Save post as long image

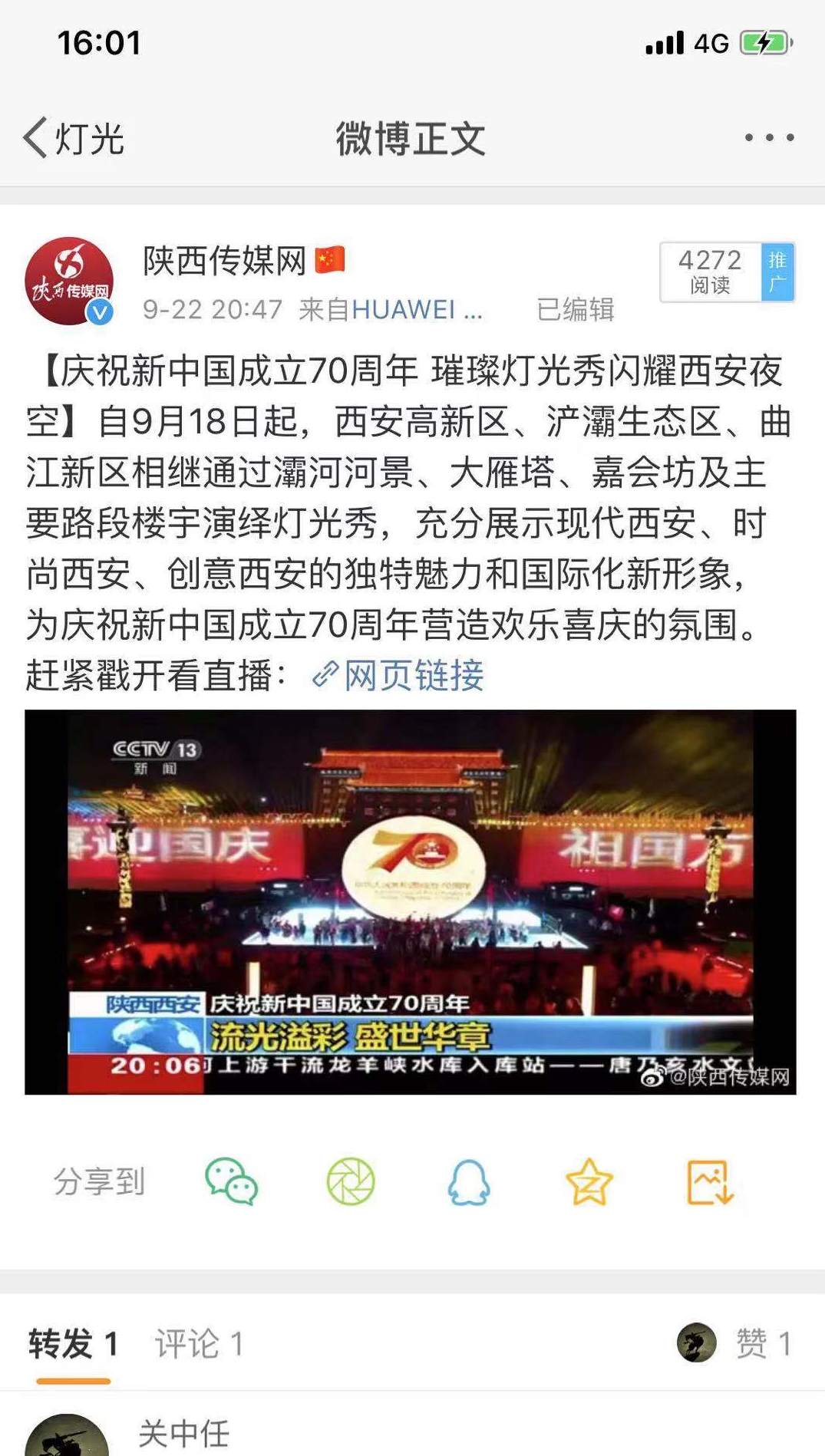(x=709, y=1181)
